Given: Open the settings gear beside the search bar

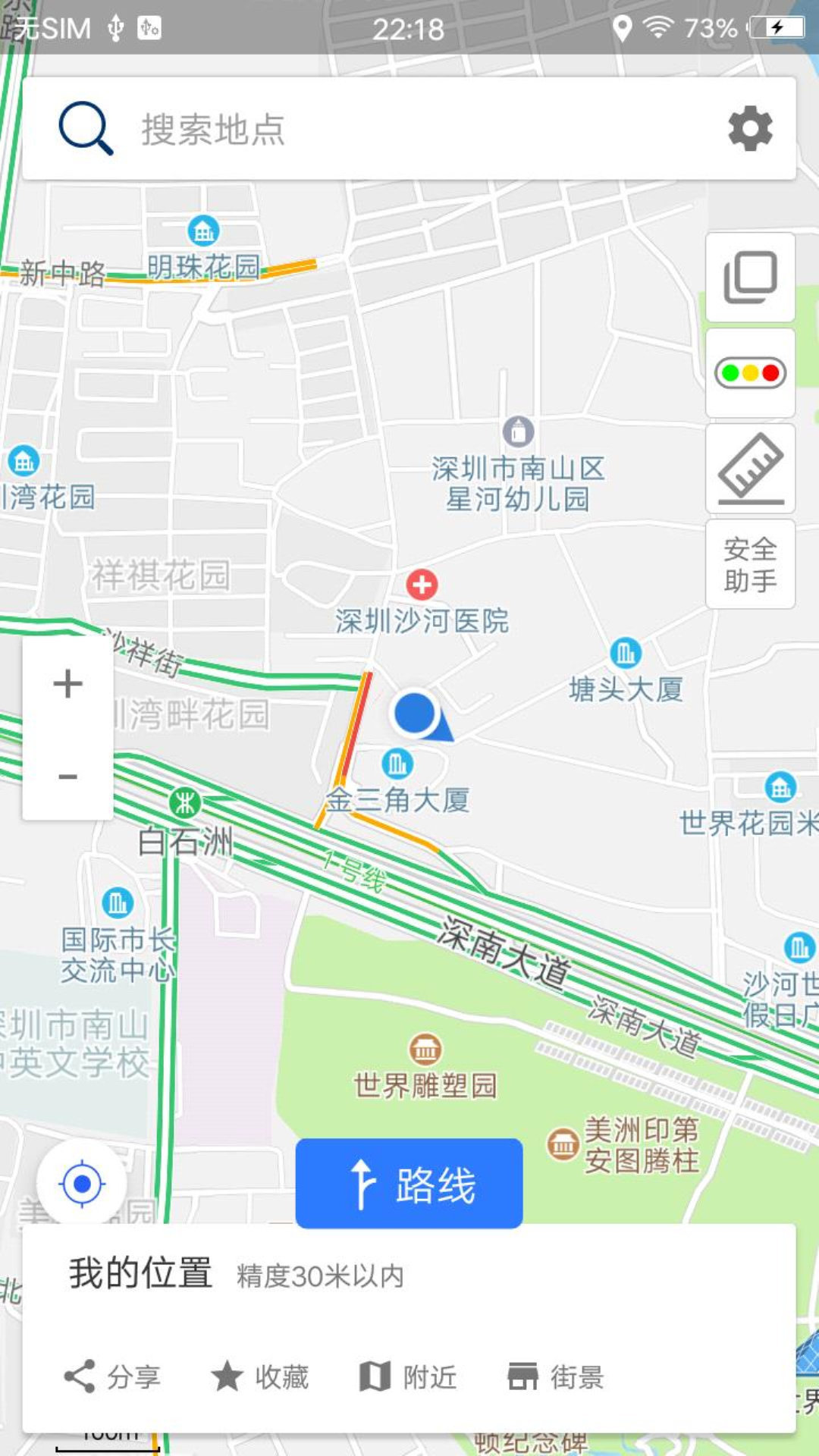Looking at the screenshot, I should point(749,129).
